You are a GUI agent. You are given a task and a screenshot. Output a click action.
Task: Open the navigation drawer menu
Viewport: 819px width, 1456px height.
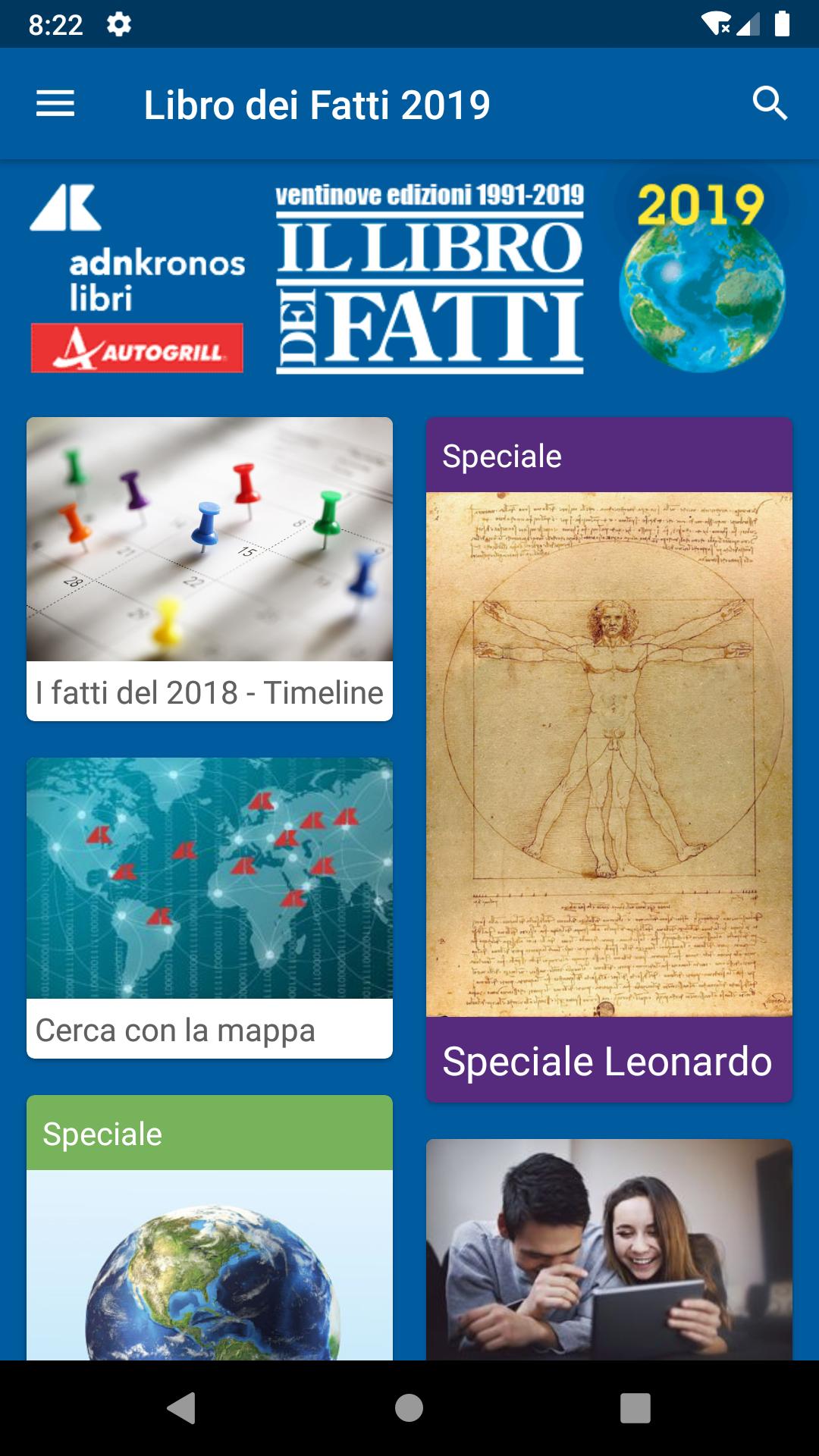[54, 104]
